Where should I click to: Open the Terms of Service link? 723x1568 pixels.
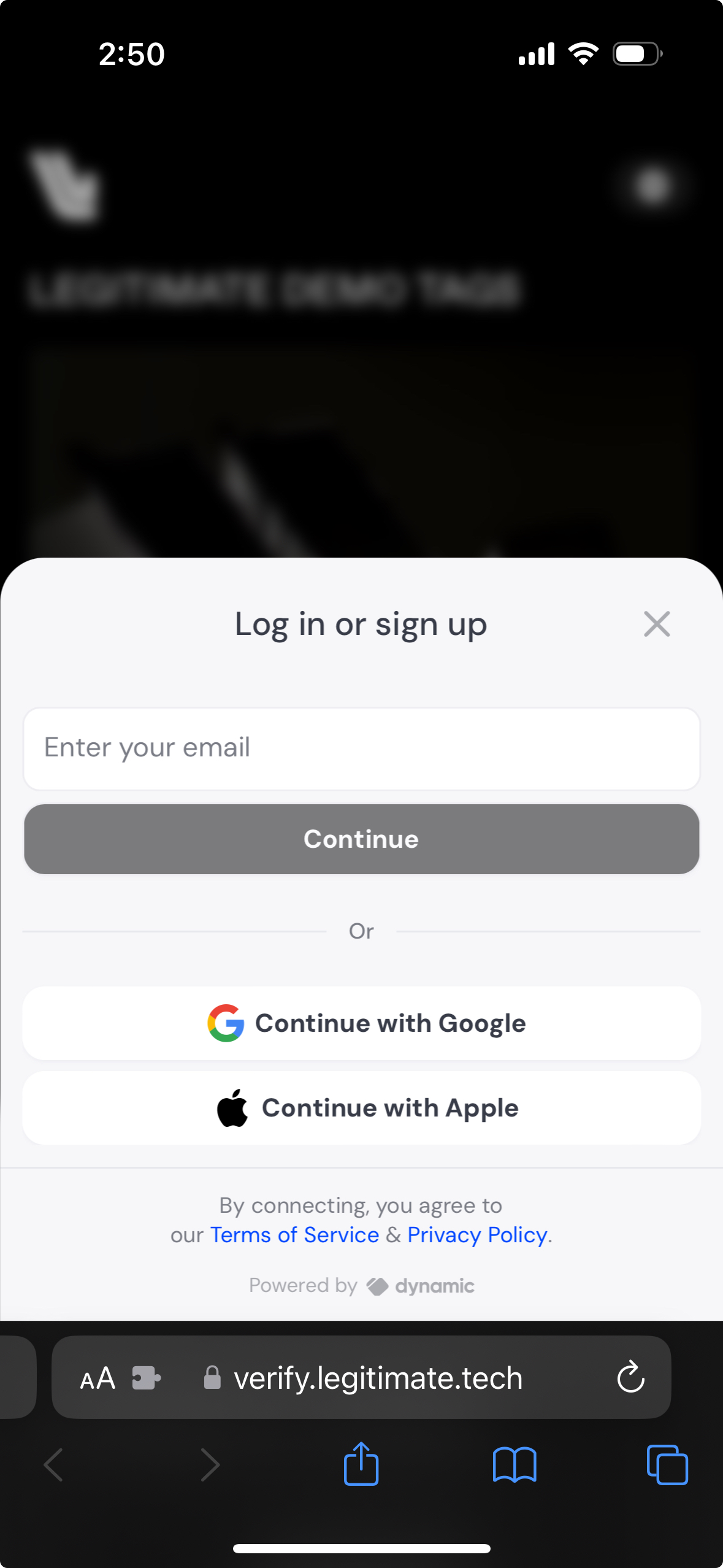click(294, 1234)
